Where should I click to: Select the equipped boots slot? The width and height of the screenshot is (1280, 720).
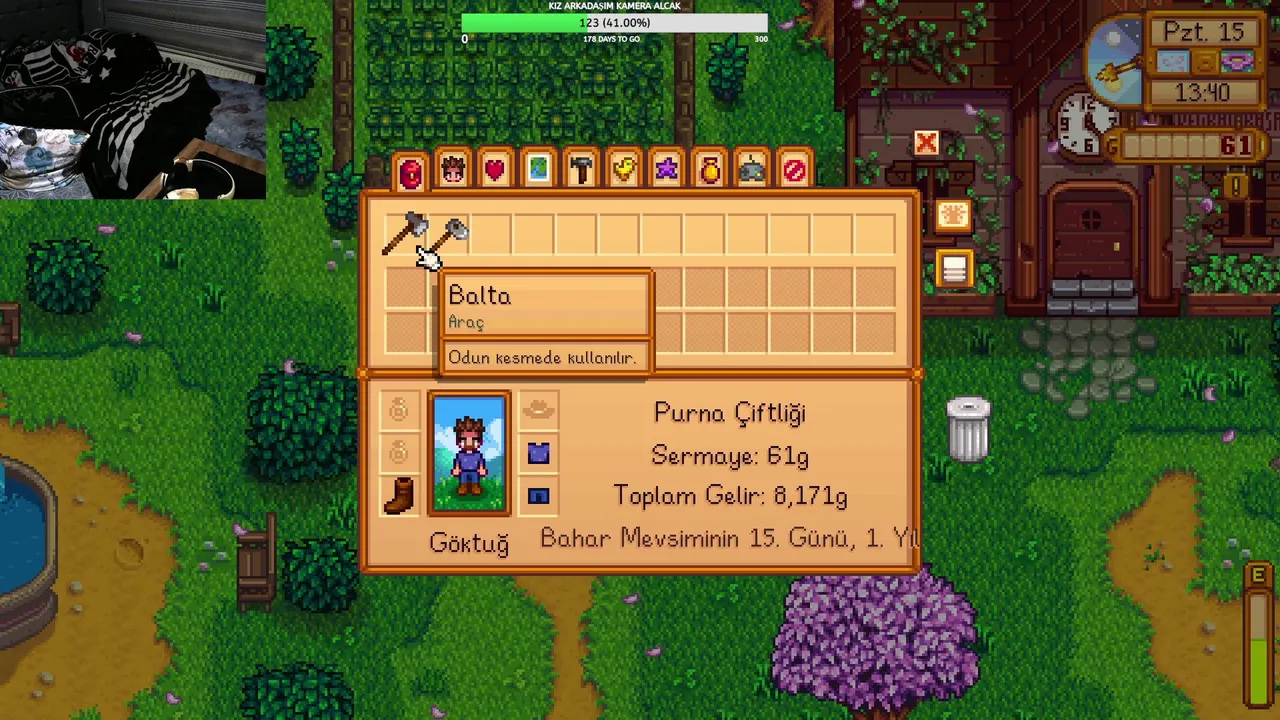pyautogui.click(x=399, y=495)
